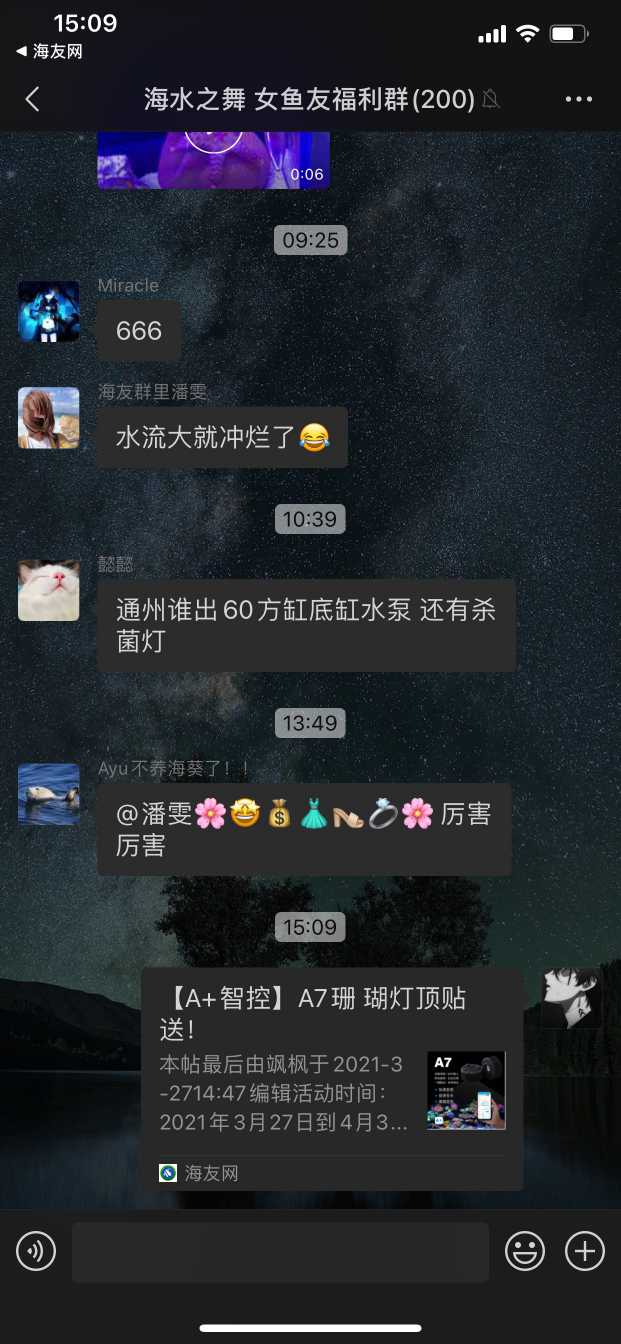Viewport: 621px width, 1344px height.
Task: Open the plus attachment menu
Action: pos(585,1251)
